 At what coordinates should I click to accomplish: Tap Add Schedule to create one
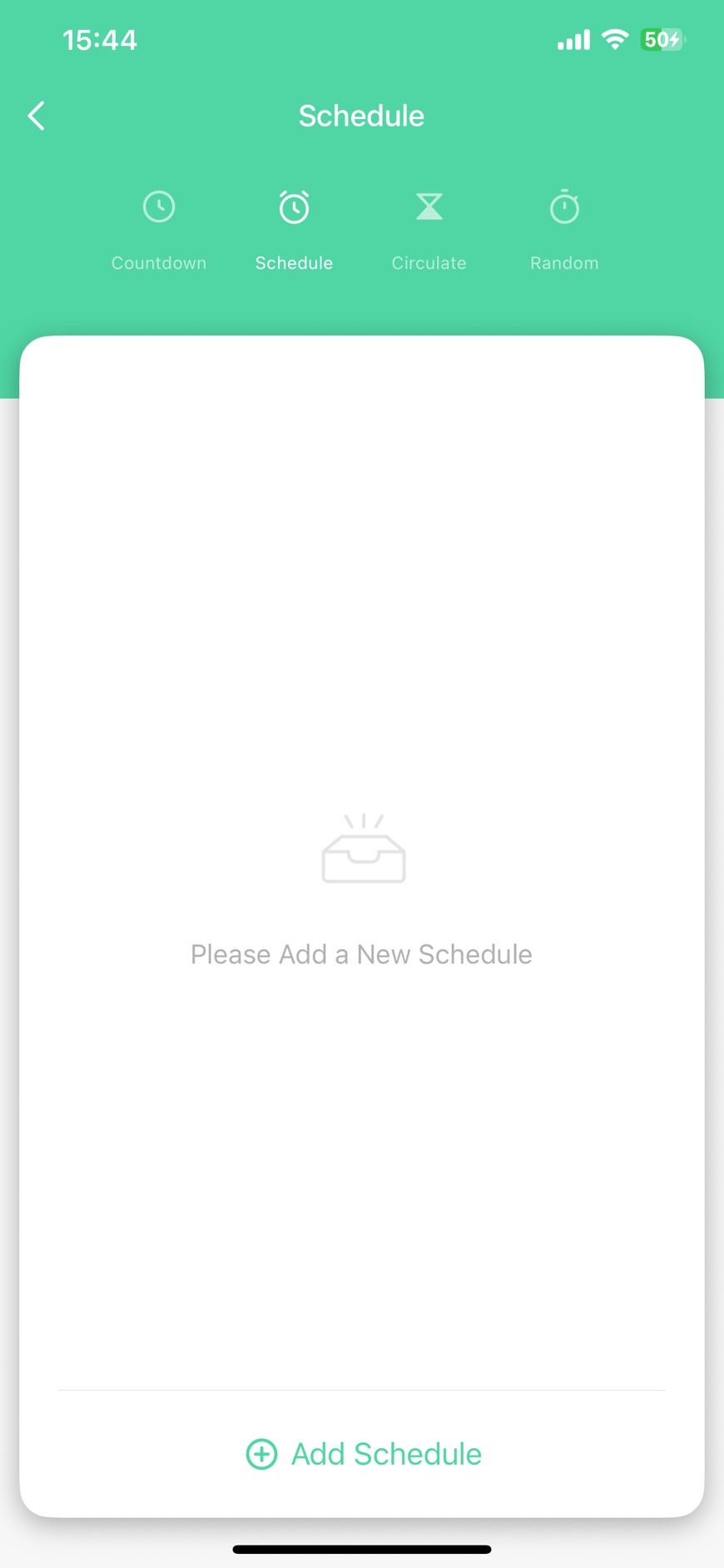(x=364, y=1454)
